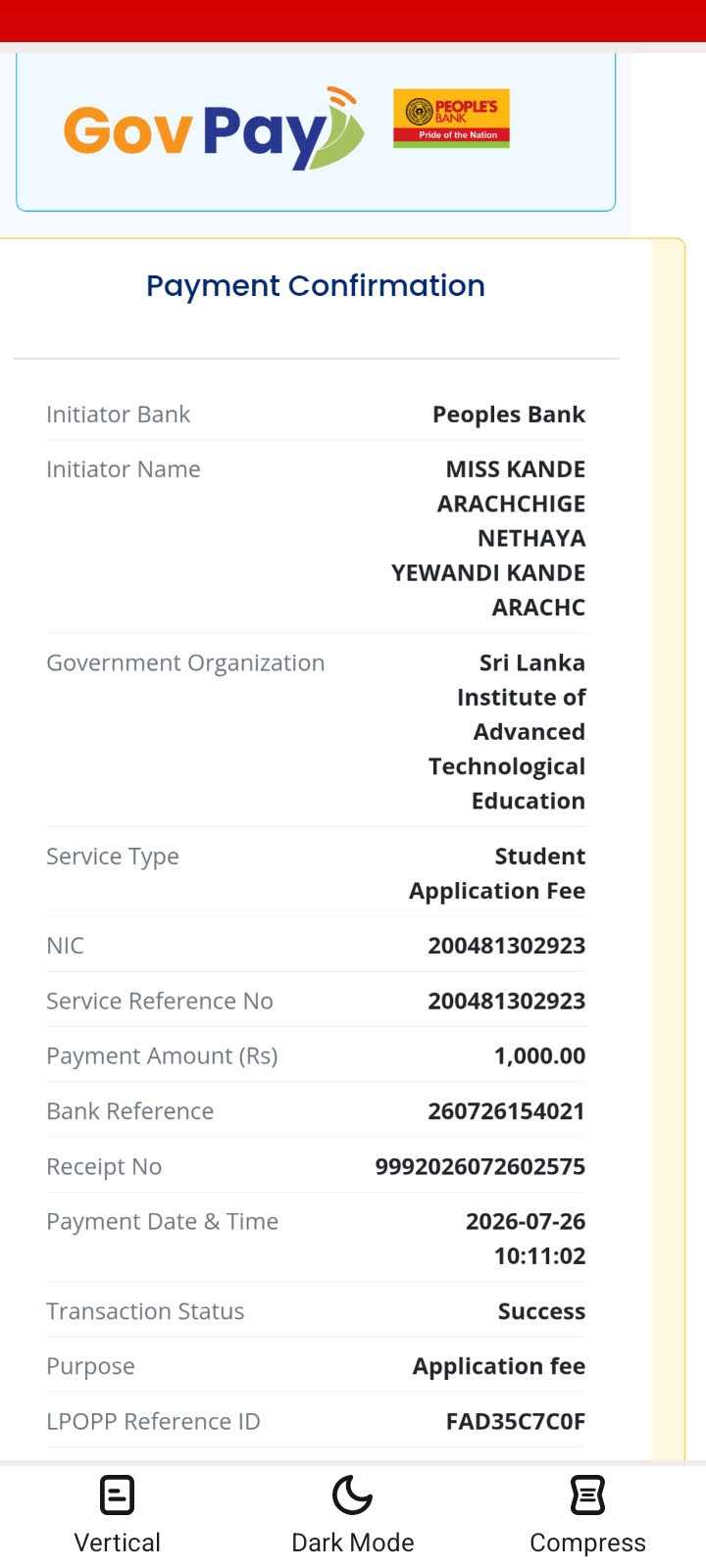
Task: Switch to Vertical layout
Action: click(118, 1515)
